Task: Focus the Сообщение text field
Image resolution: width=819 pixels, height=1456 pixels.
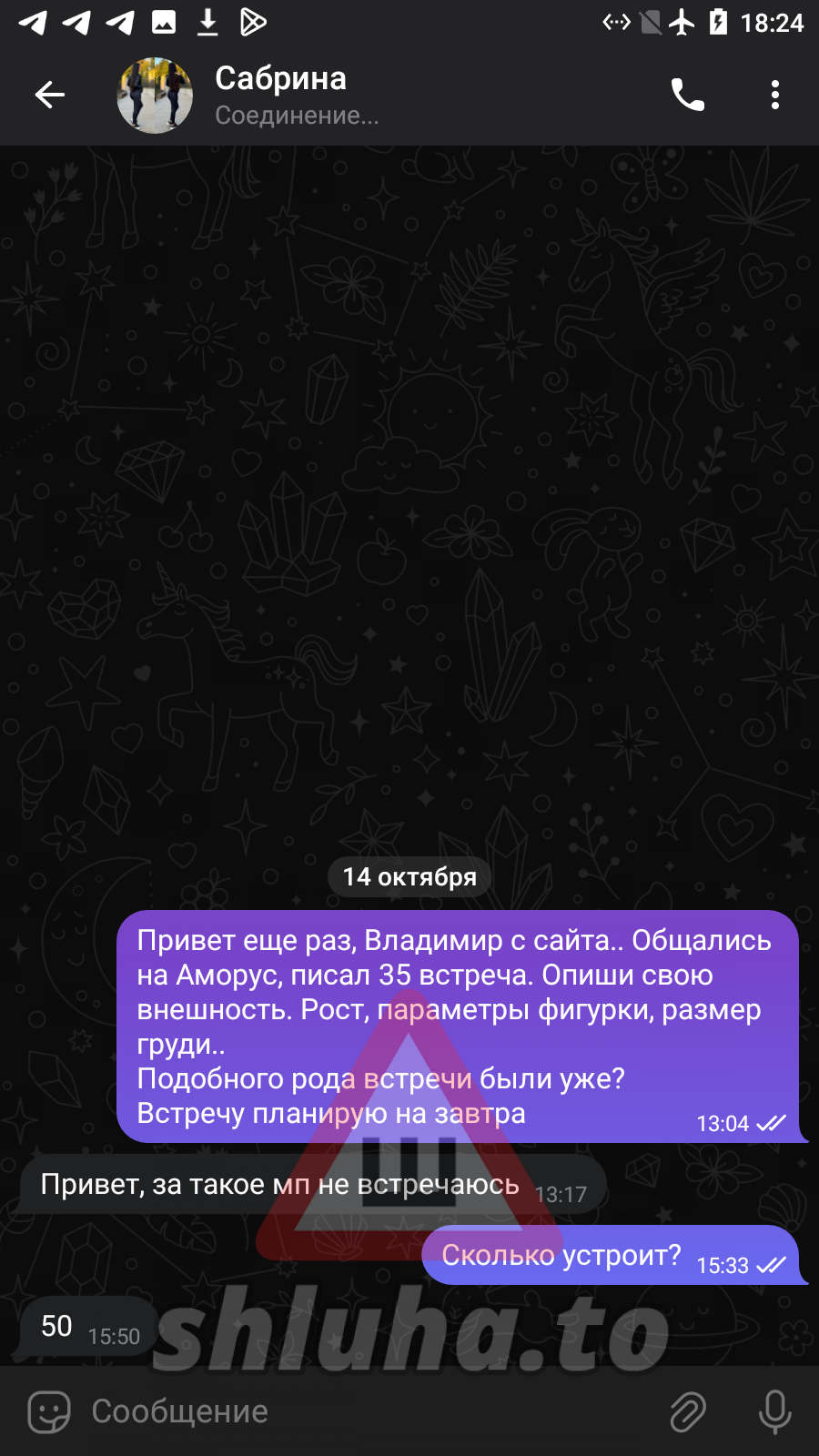Action: pos(364,1411)
